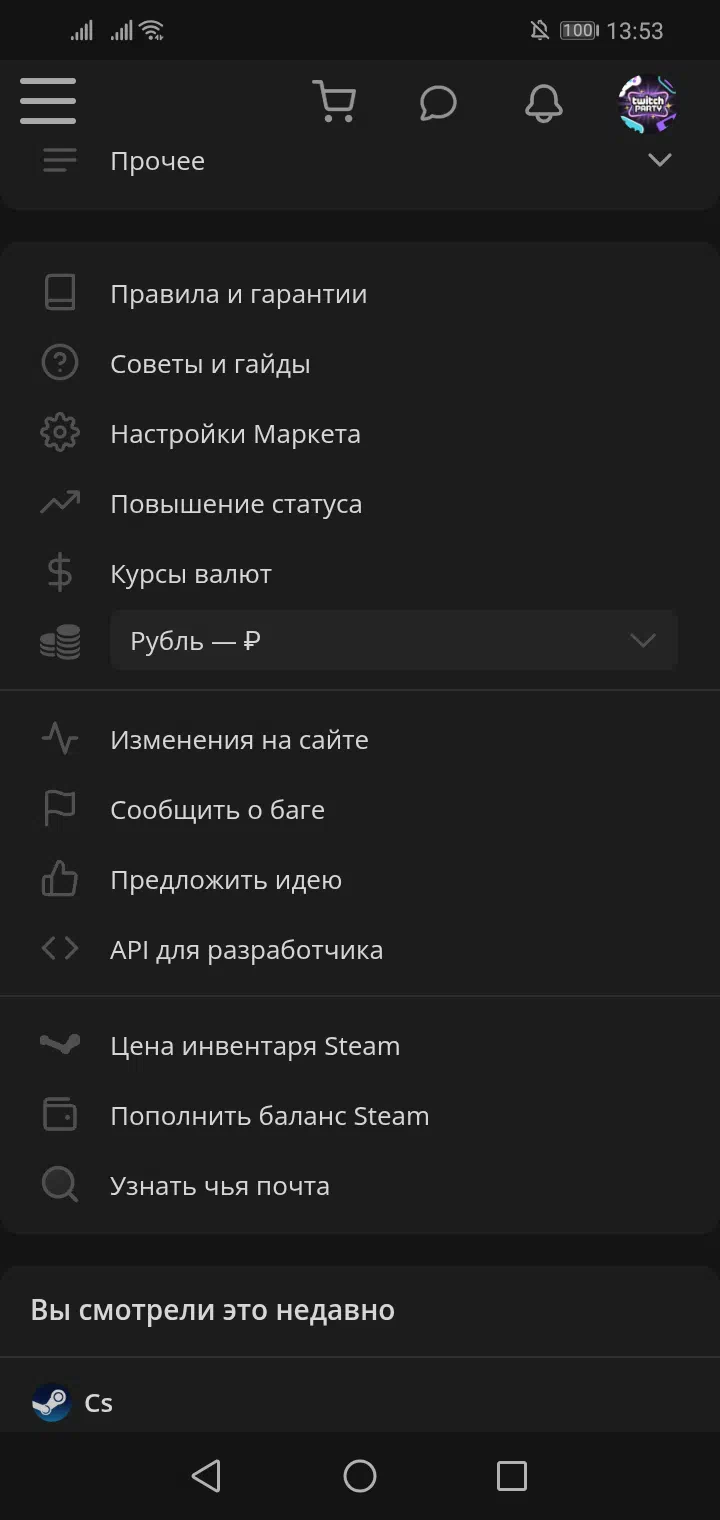Tap the profile avatar
The image size is (720, 1520).
pos(648,103)
